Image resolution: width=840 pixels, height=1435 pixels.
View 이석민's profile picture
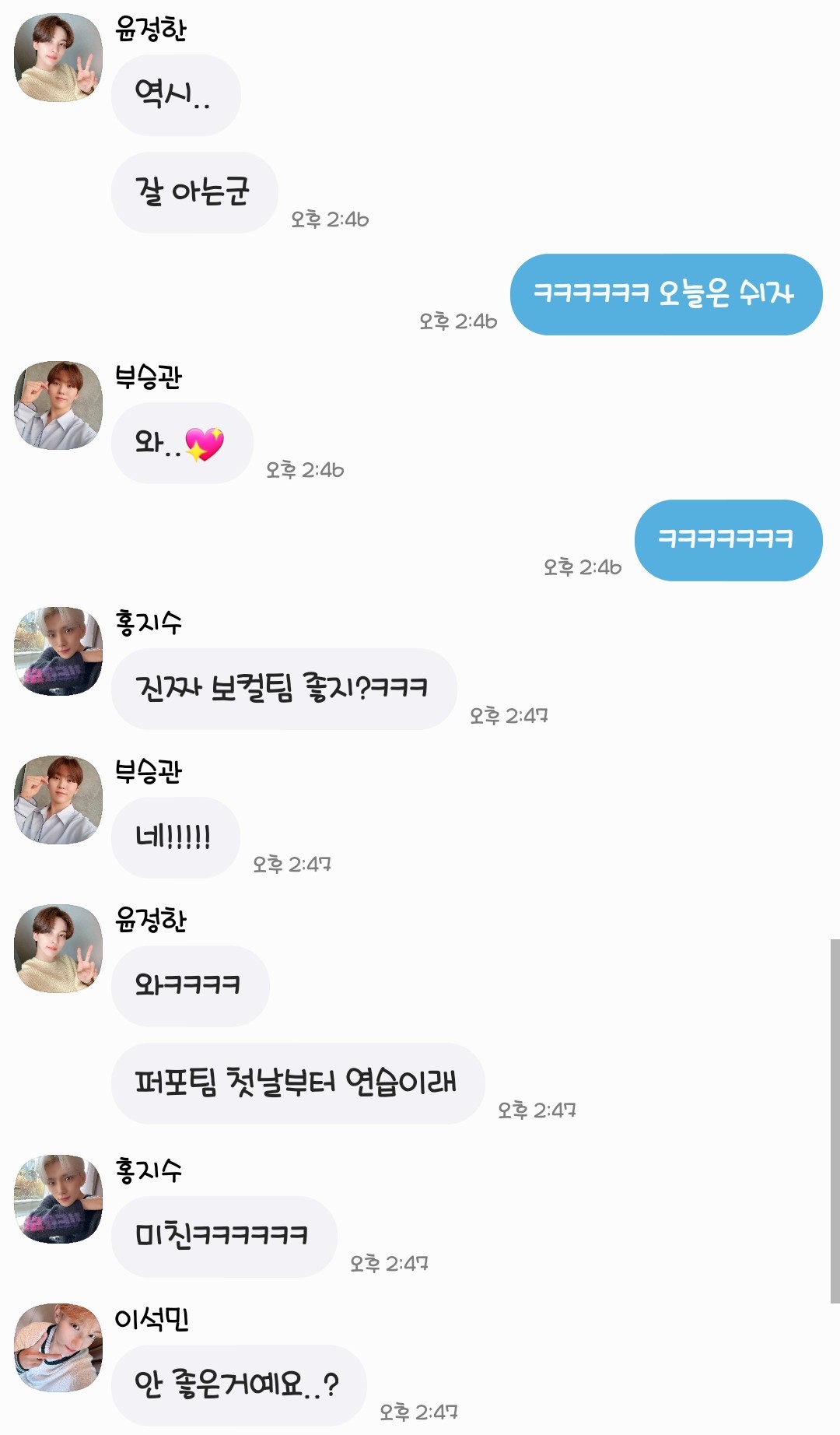click(x=58, y=1348)
